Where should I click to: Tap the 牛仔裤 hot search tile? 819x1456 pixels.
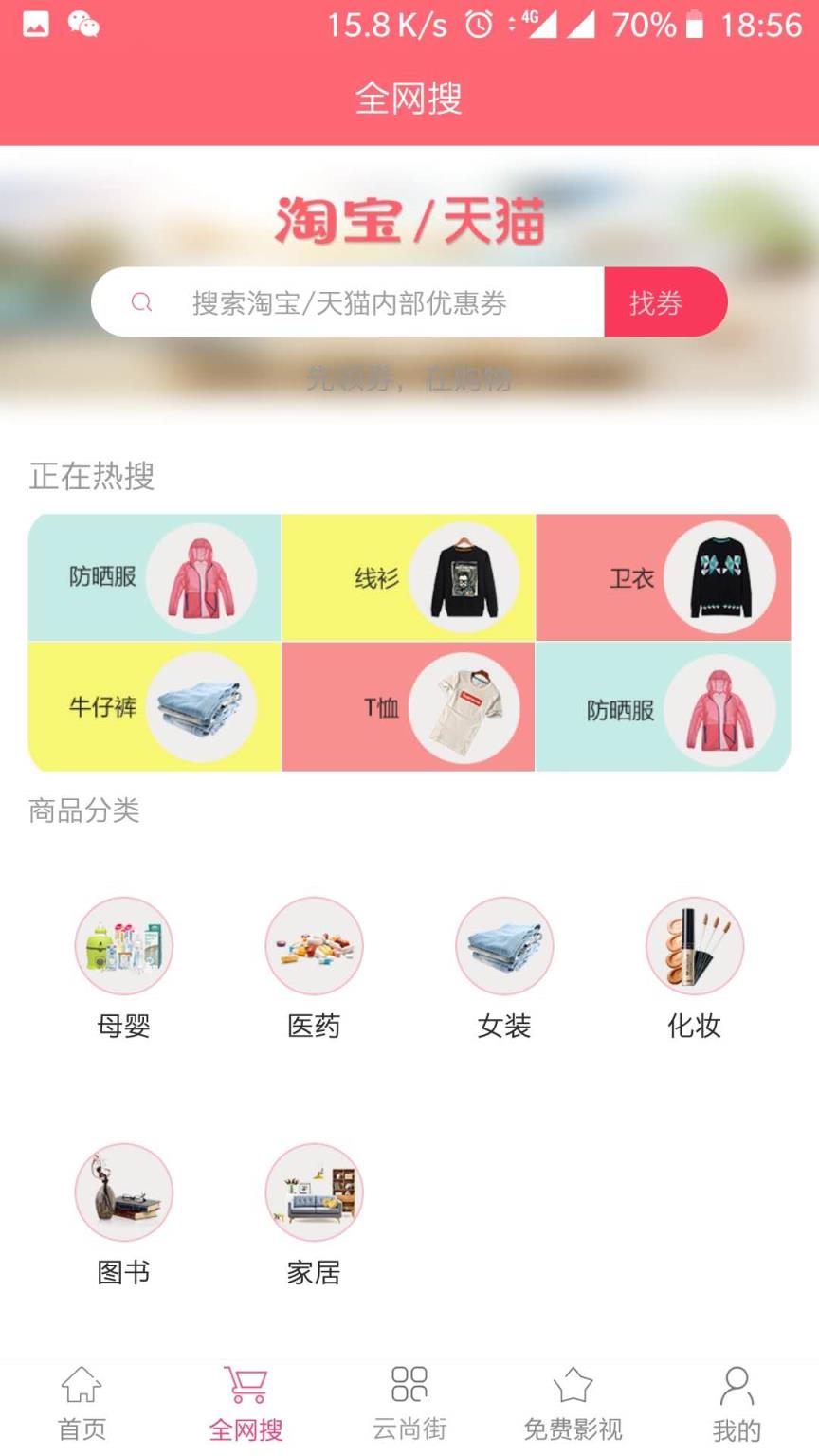point(155,707)
